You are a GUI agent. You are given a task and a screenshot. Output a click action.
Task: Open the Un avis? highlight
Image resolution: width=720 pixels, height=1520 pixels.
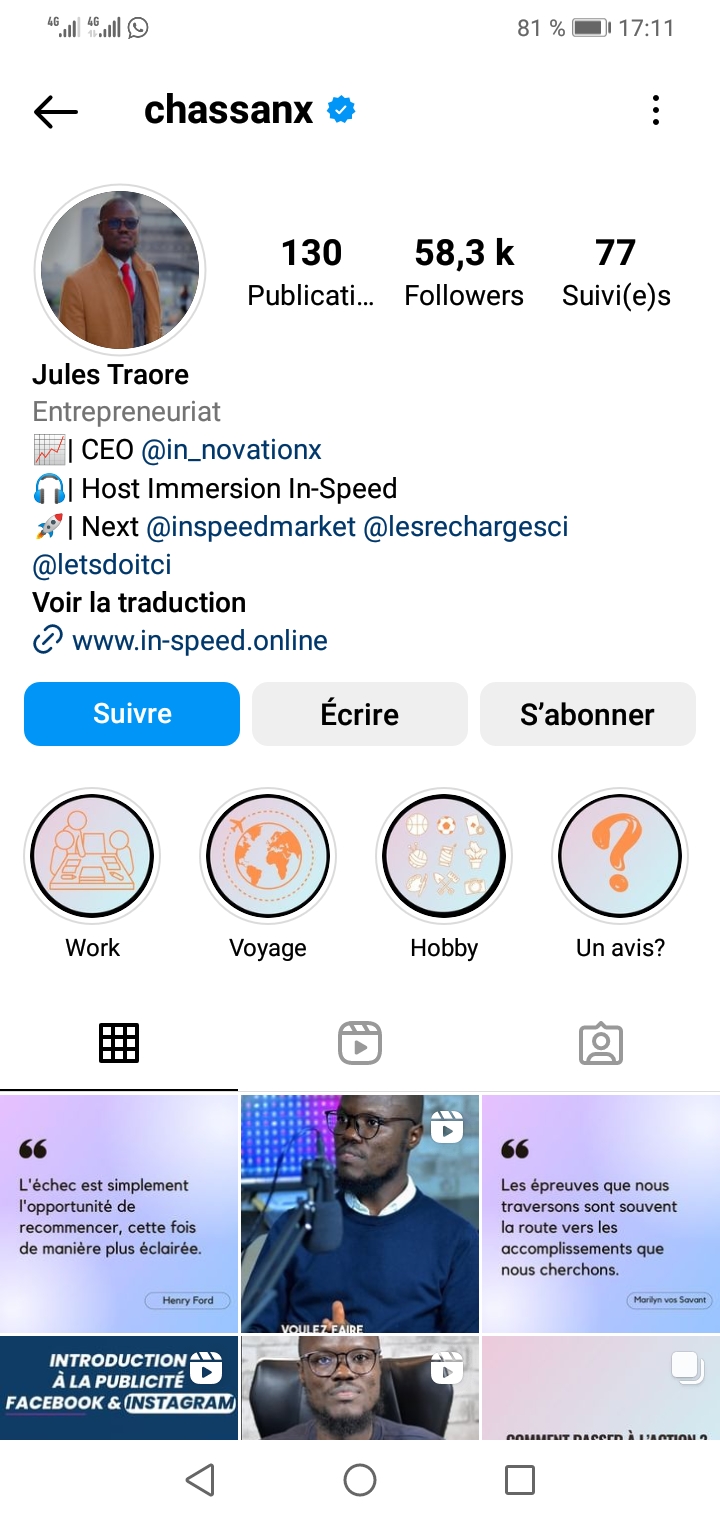(620, 856)
